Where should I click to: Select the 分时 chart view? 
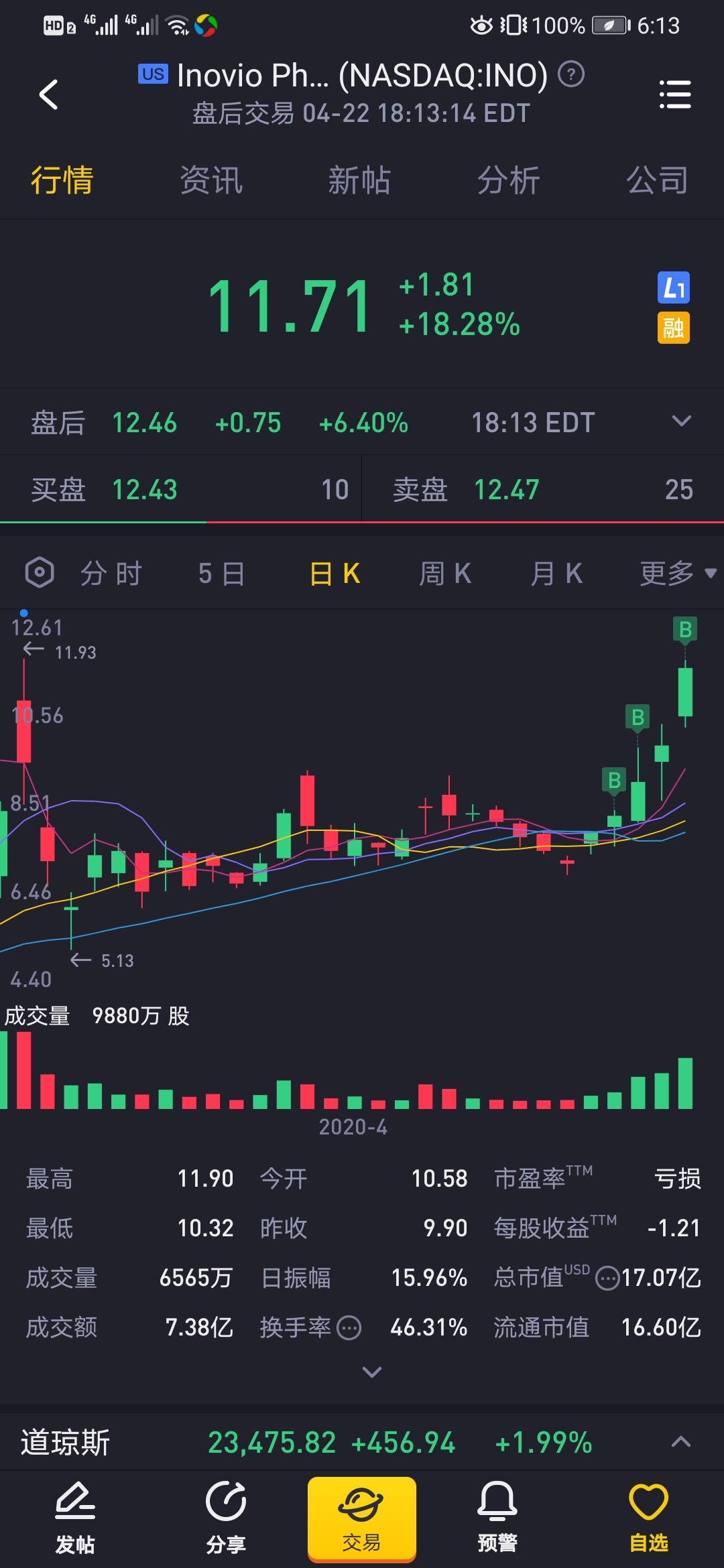pyautogui.click(x=111, y=574)
